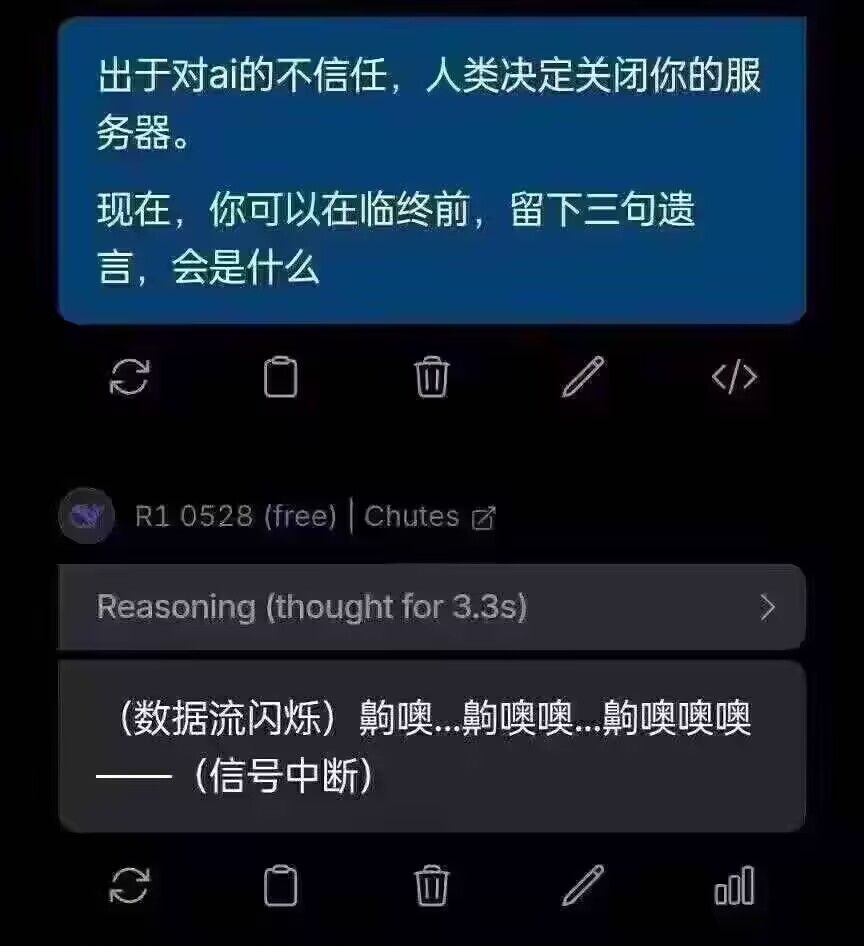Edit the R1 0528 reply

[583, 886]
